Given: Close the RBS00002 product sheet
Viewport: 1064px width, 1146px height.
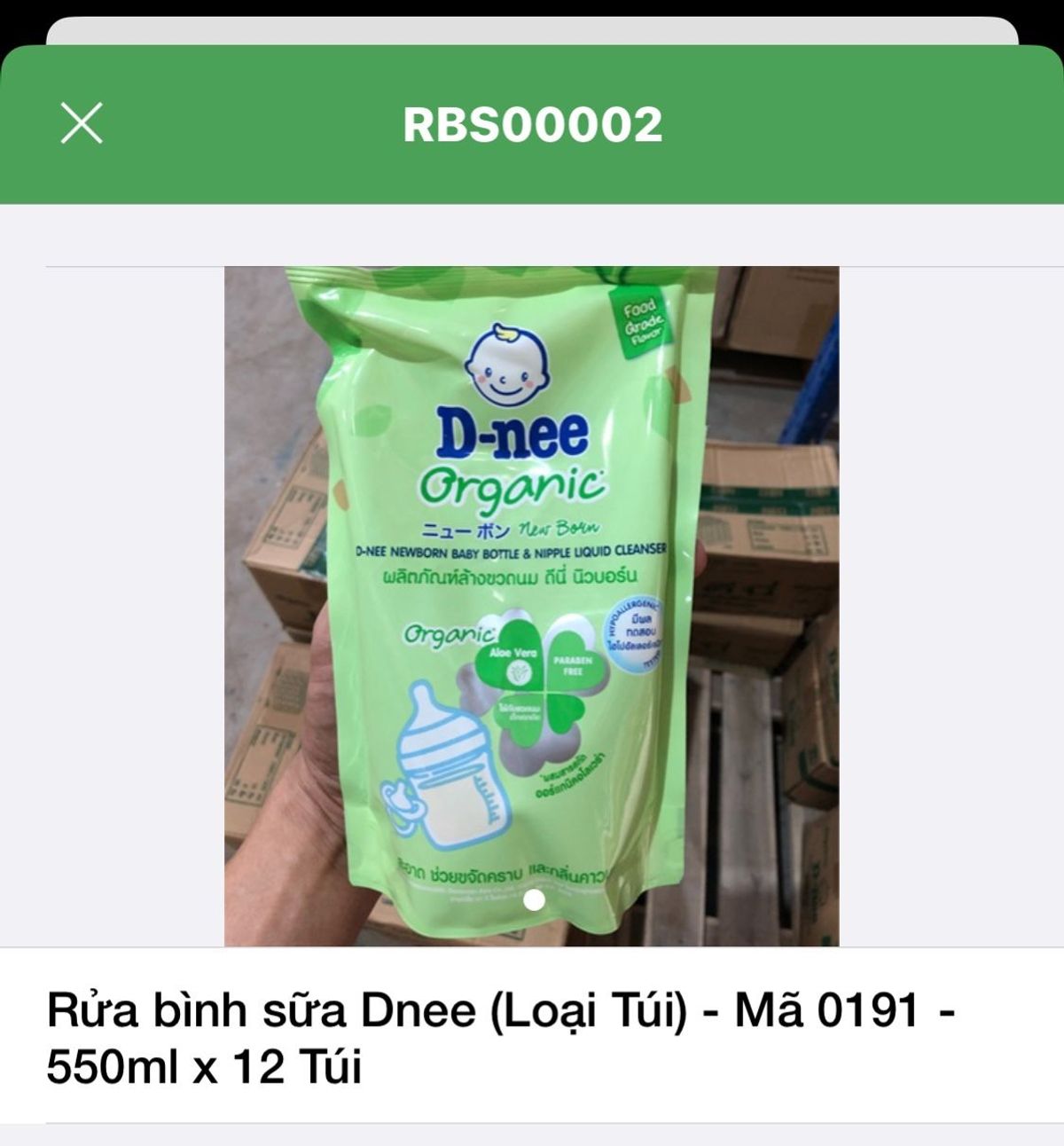Looking at the screenshot, I should pos(82,123).
